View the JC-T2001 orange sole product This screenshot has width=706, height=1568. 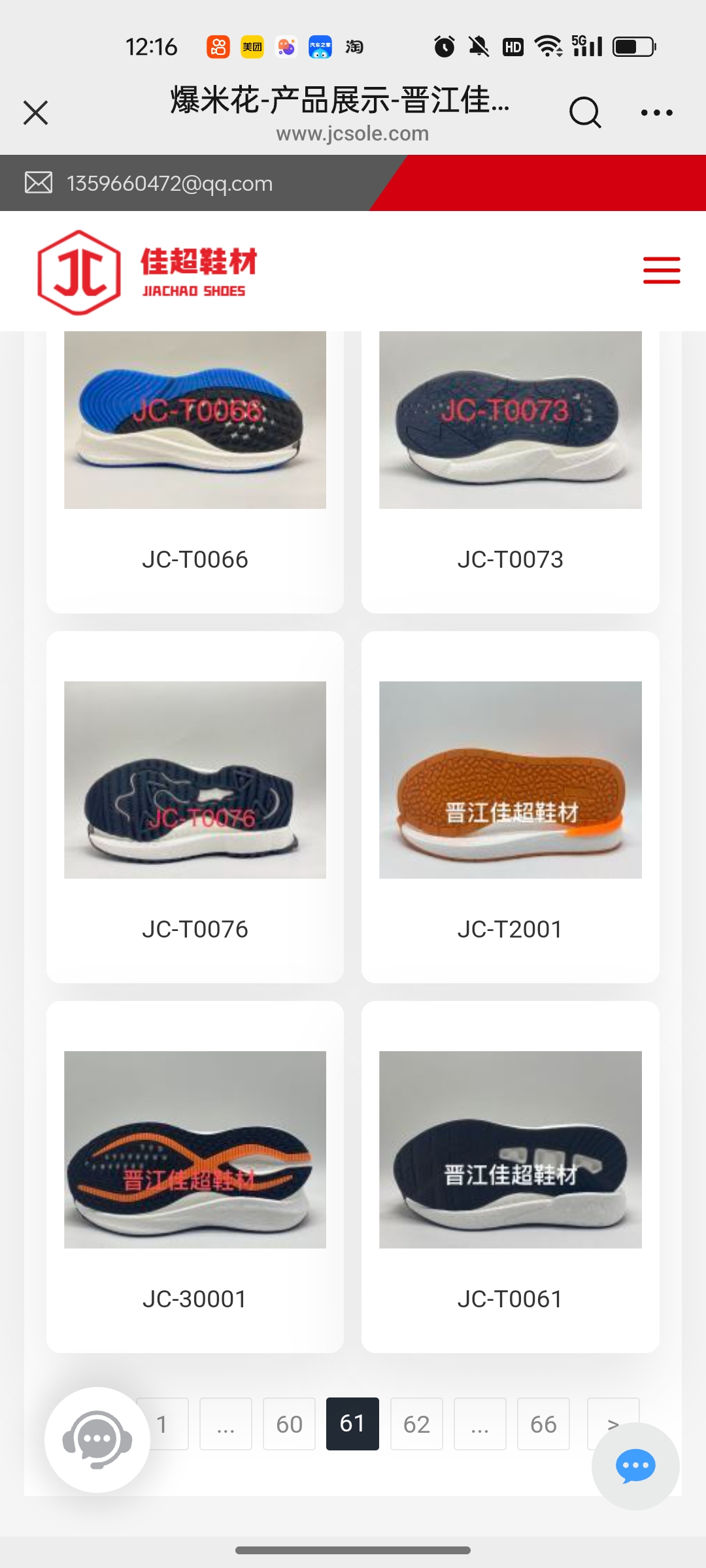[510, 807]
